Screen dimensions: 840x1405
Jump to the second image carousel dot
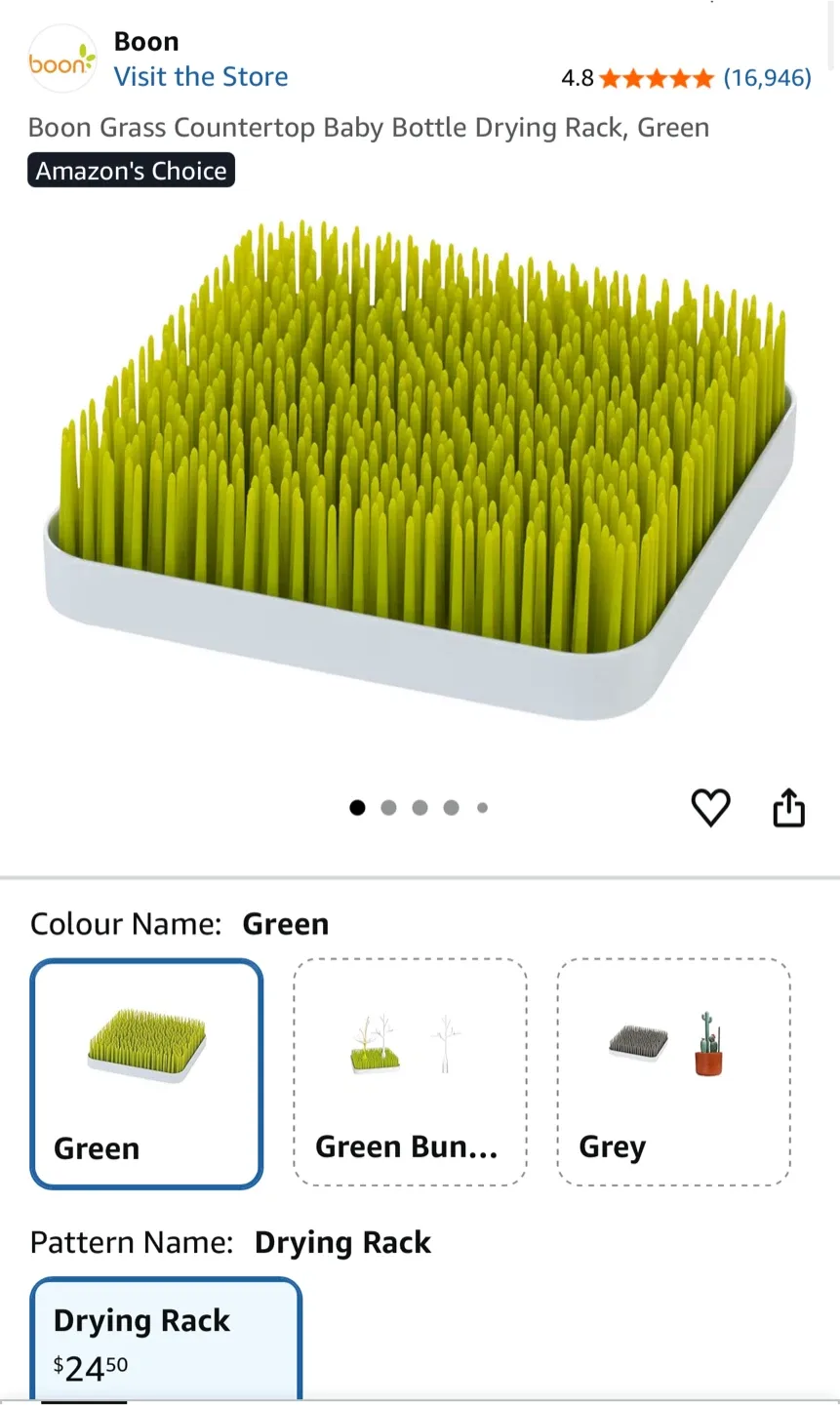coord(388,807)
